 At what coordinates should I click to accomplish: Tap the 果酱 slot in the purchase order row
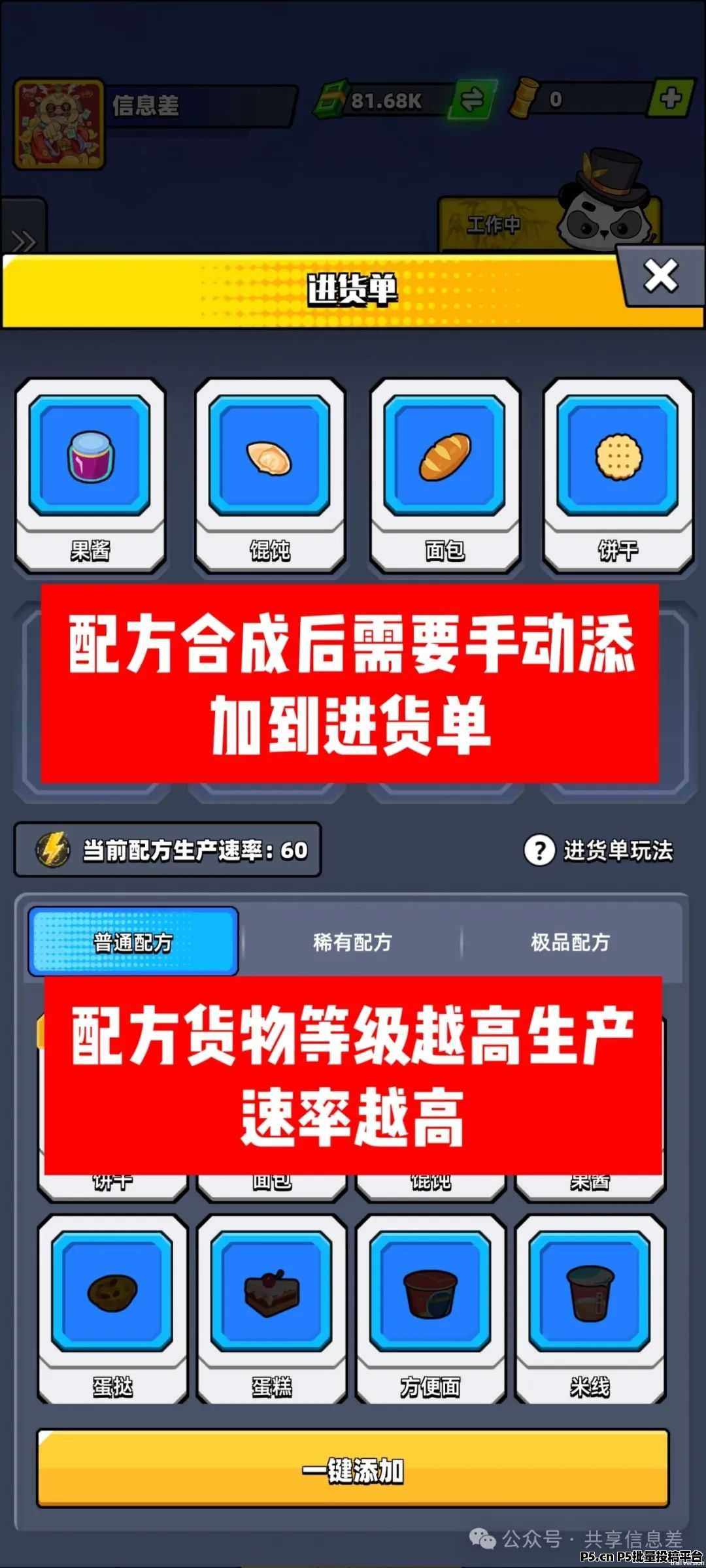coord(90,476)
